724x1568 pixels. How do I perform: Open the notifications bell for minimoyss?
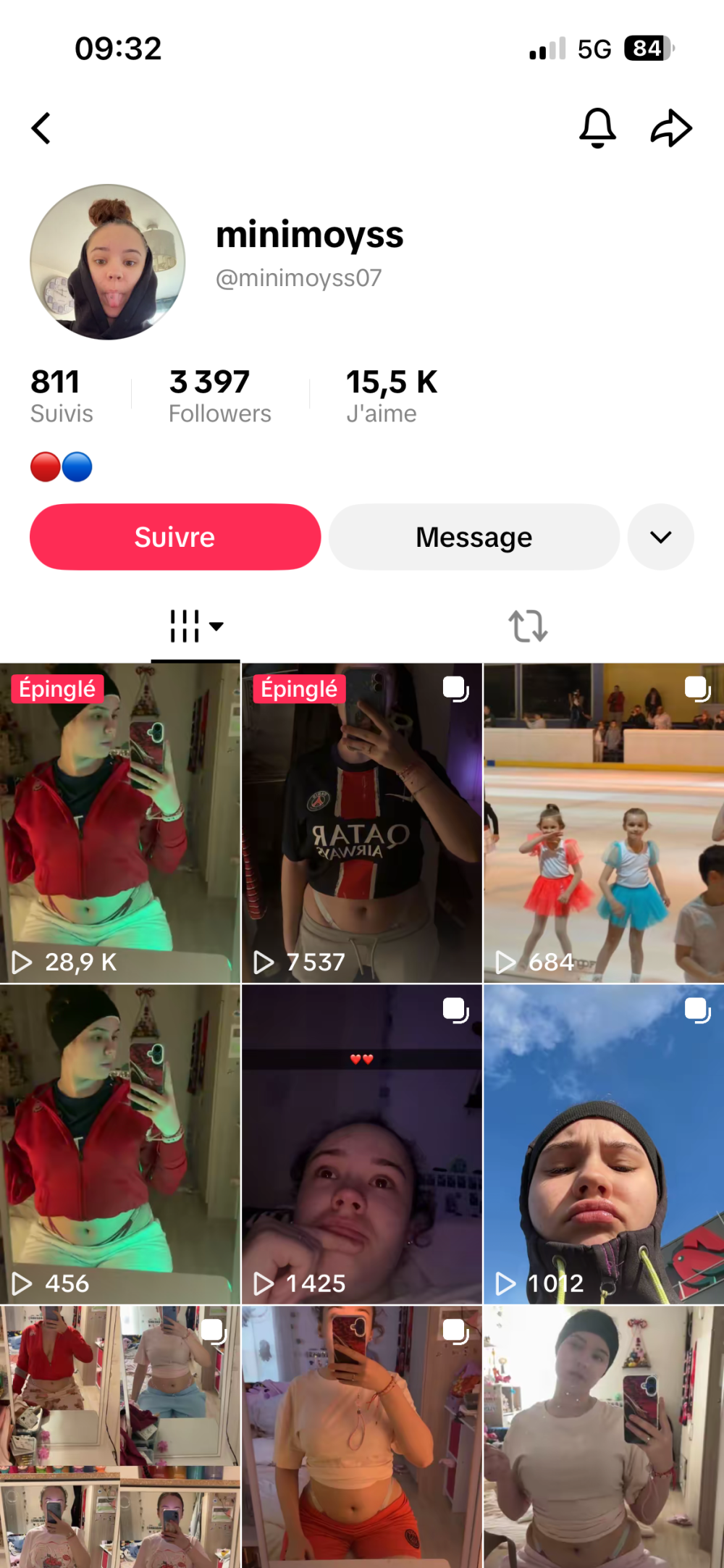point(597,128)
